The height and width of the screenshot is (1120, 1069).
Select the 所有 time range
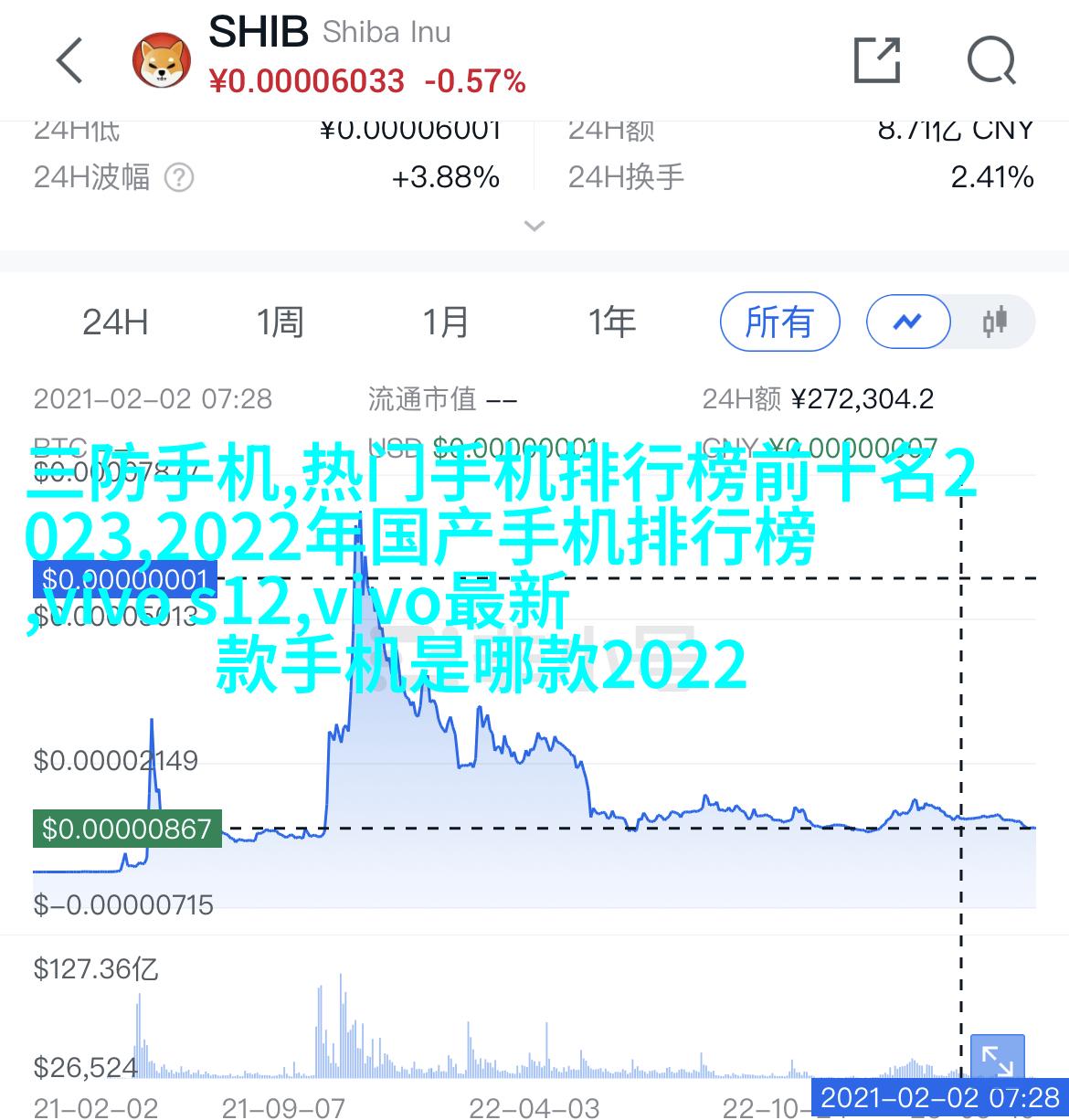(779, 322)
